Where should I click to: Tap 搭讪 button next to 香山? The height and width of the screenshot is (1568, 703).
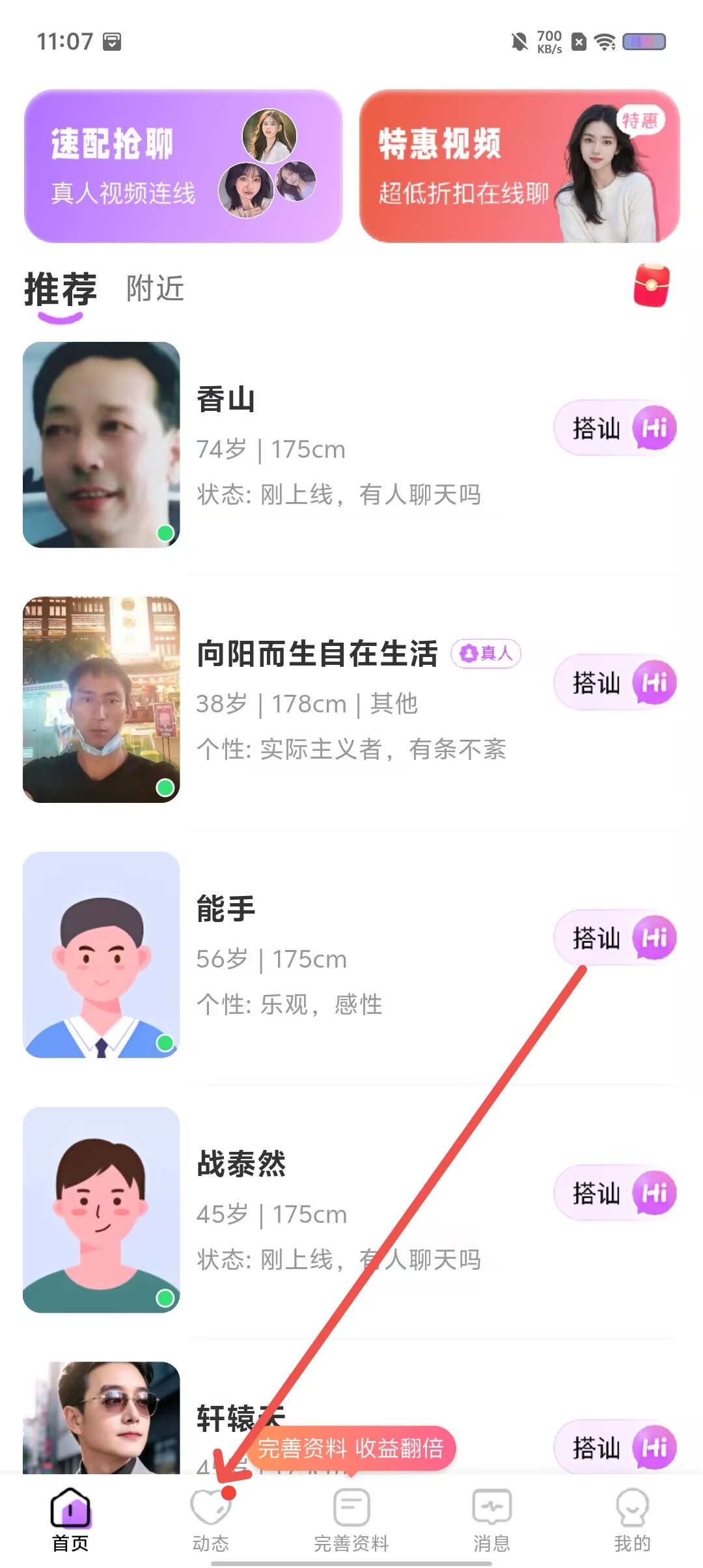615,428
